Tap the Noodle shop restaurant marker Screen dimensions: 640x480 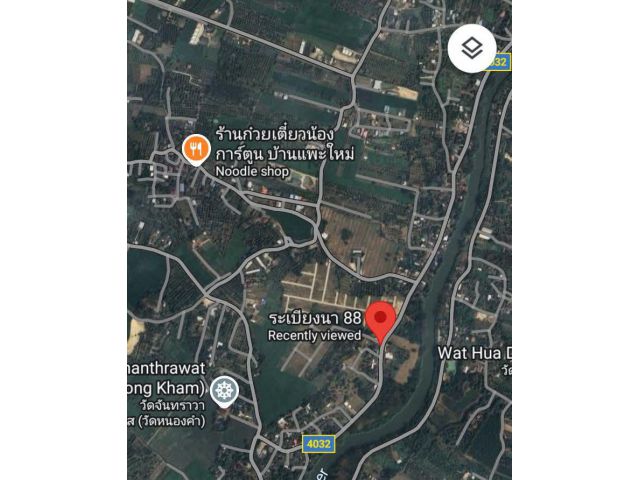click(196, 150)
